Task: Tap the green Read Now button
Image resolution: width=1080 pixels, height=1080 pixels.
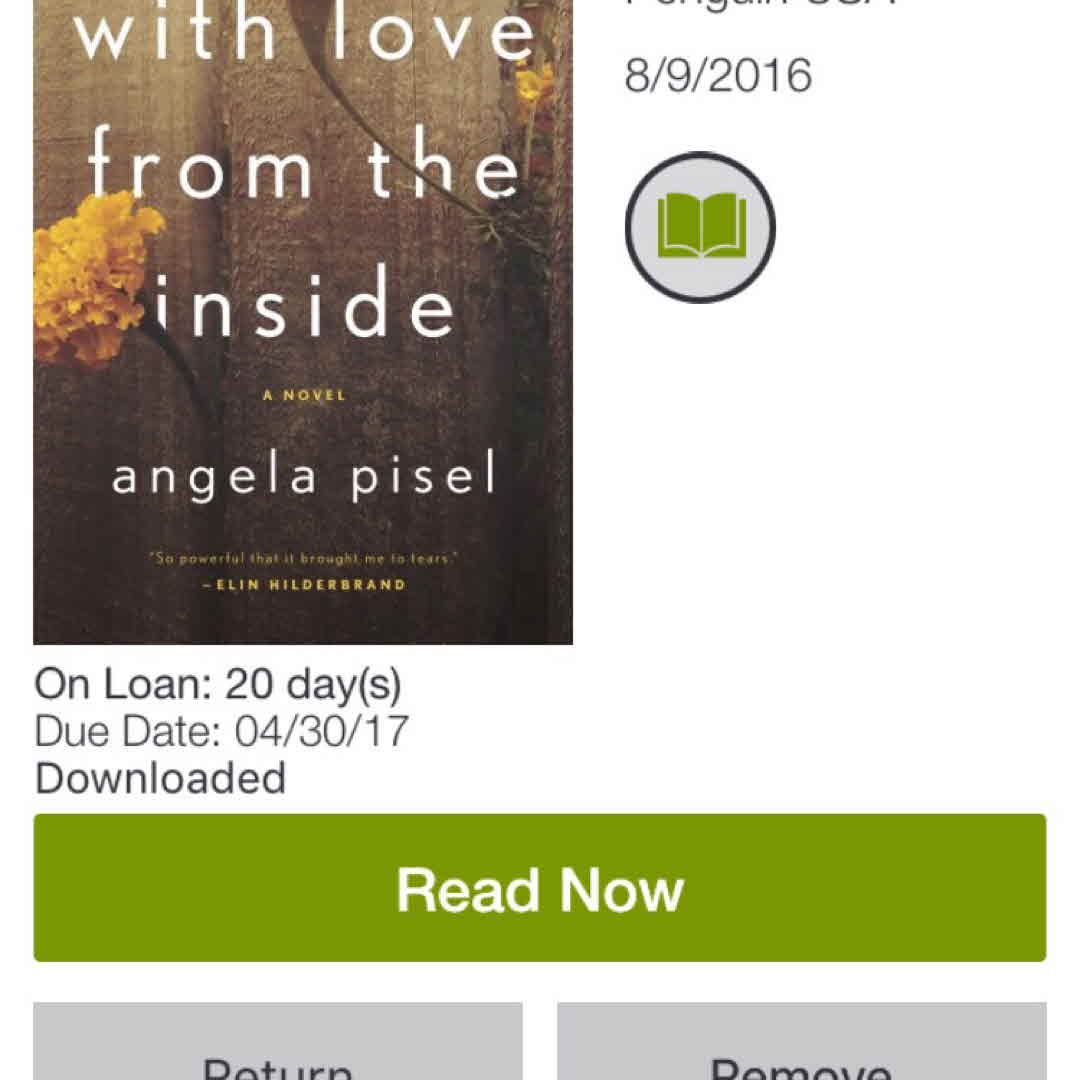Action: coord(540,888)
